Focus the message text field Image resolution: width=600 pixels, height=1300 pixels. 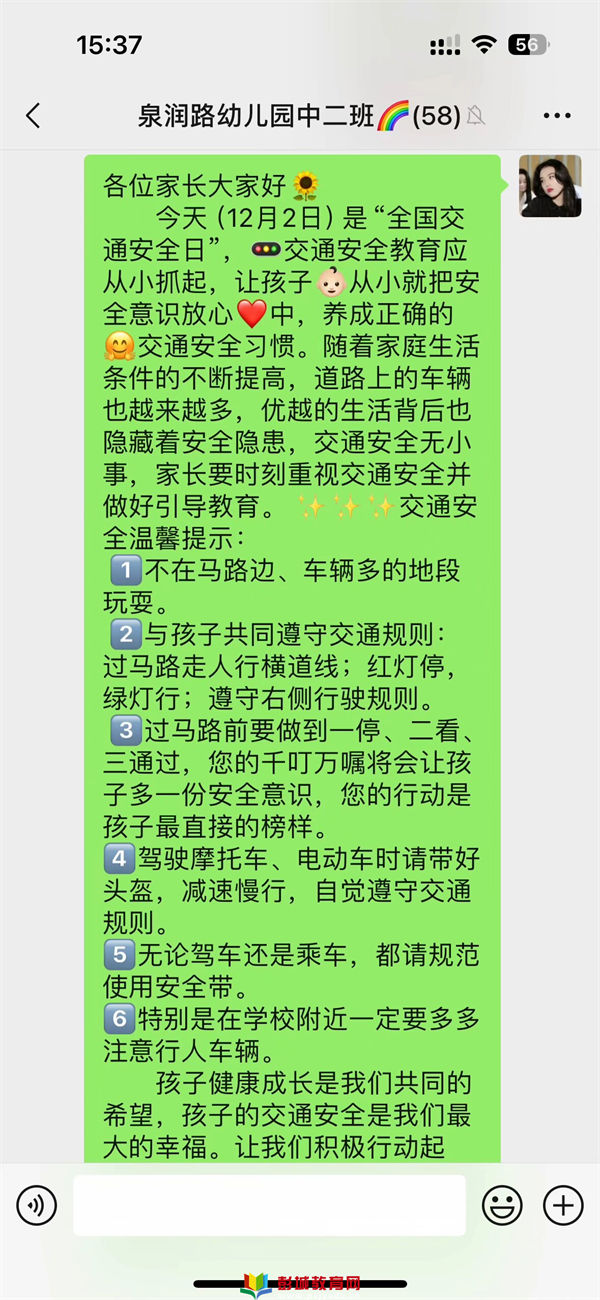pyautogui.click(x=269, y=1205)
